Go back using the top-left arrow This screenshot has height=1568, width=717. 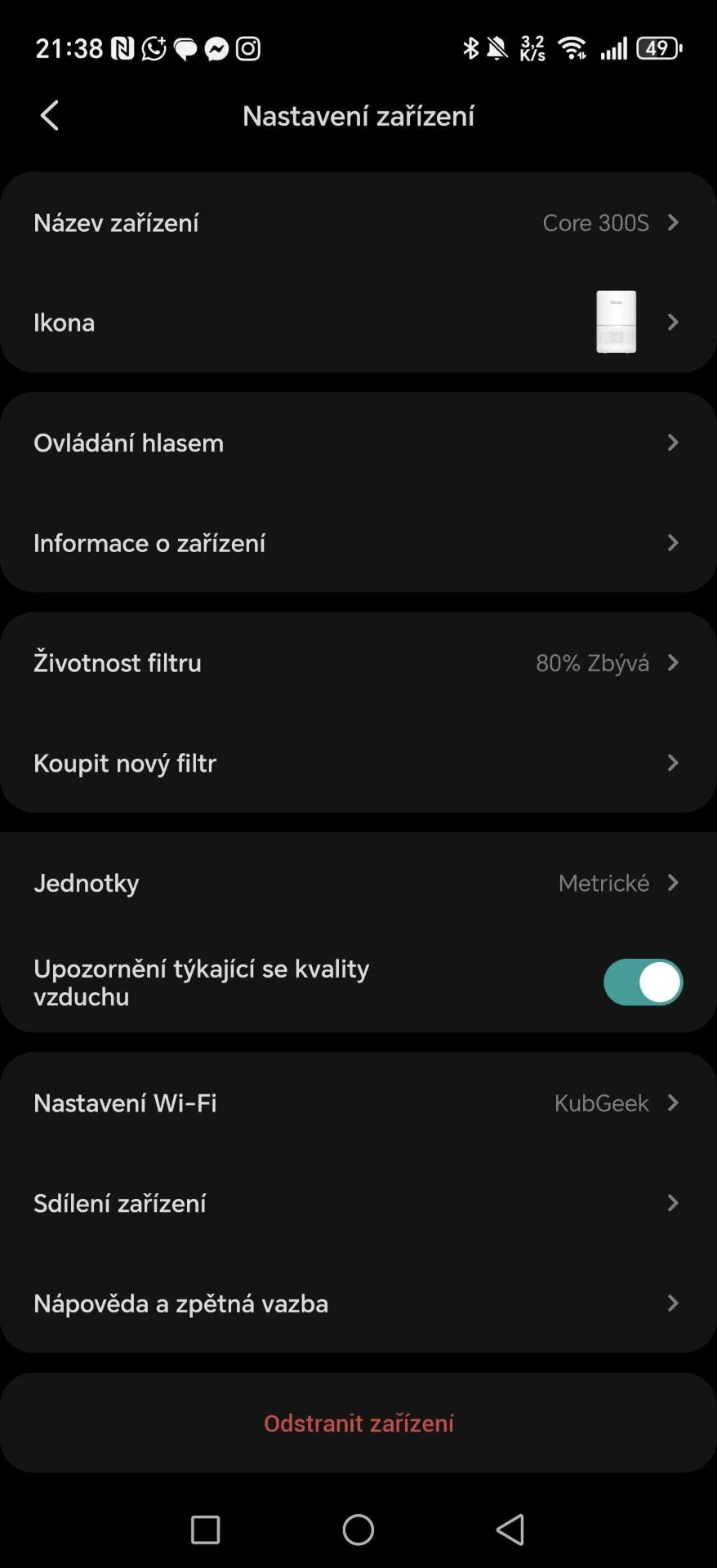[x=50, y=115]
